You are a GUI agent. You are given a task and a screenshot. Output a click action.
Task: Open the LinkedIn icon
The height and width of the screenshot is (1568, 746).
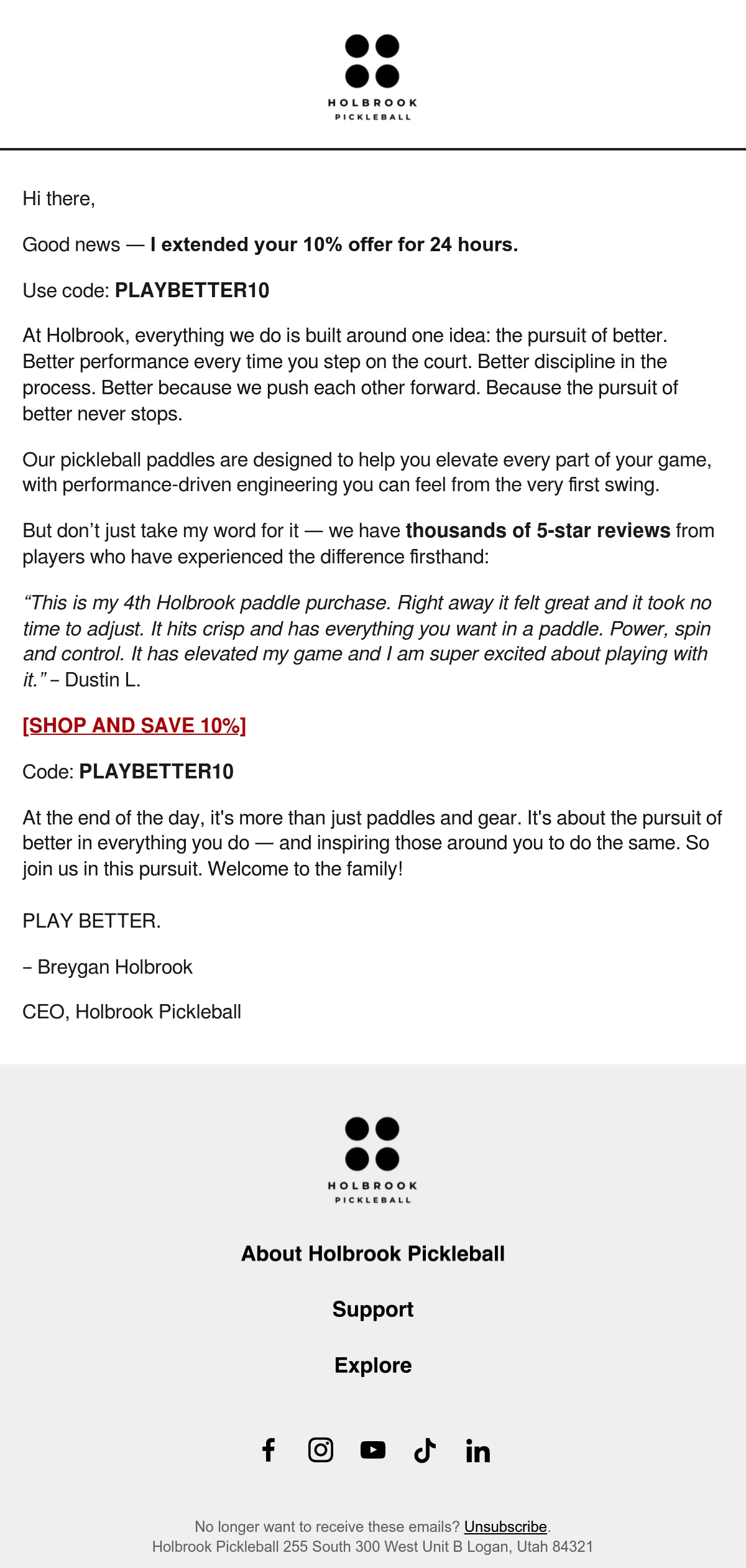477,1450
